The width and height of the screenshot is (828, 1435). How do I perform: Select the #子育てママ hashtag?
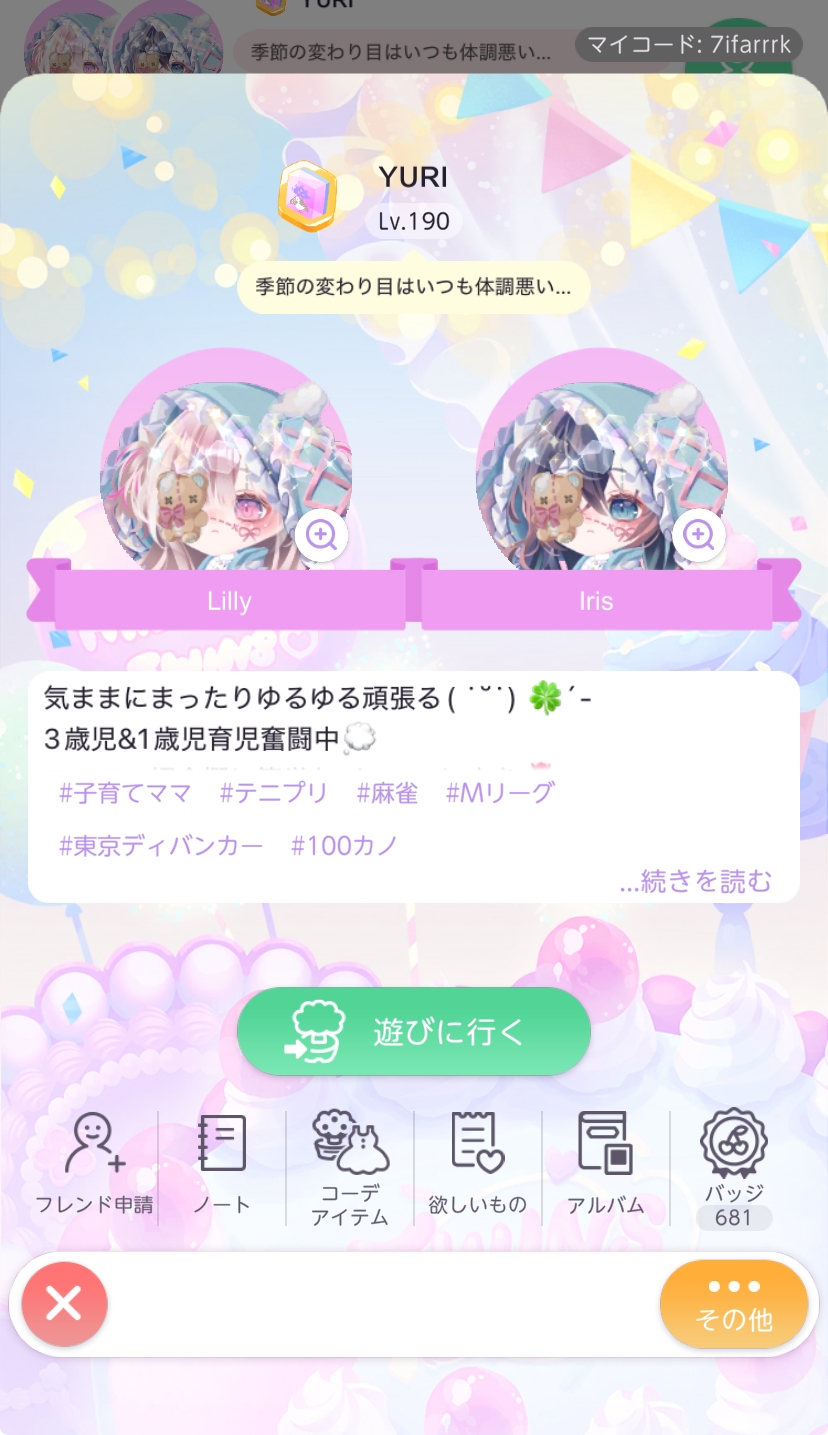(x=125, y=793)
